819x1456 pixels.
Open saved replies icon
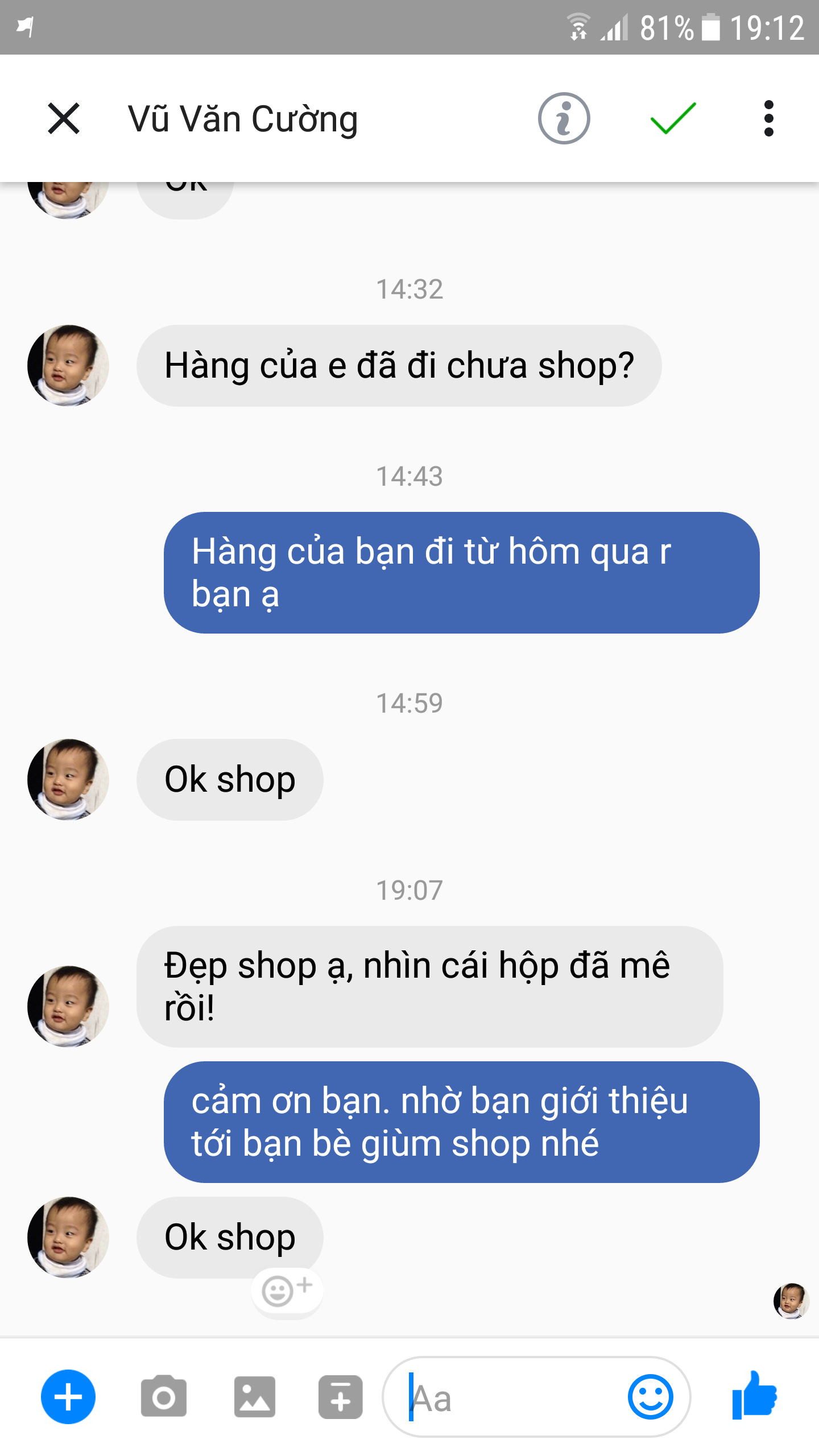(x=340, y=1397)
